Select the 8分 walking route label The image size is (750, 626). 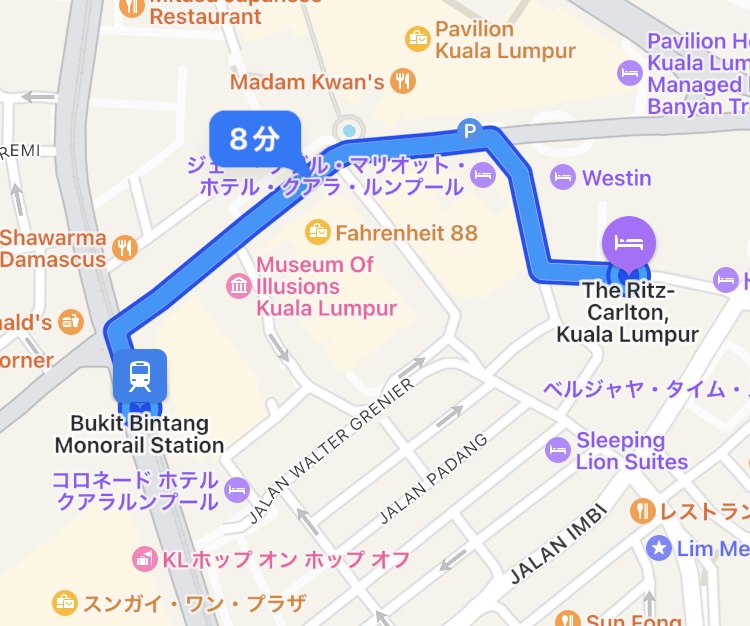pyautogui.click(x=253, y=138)
